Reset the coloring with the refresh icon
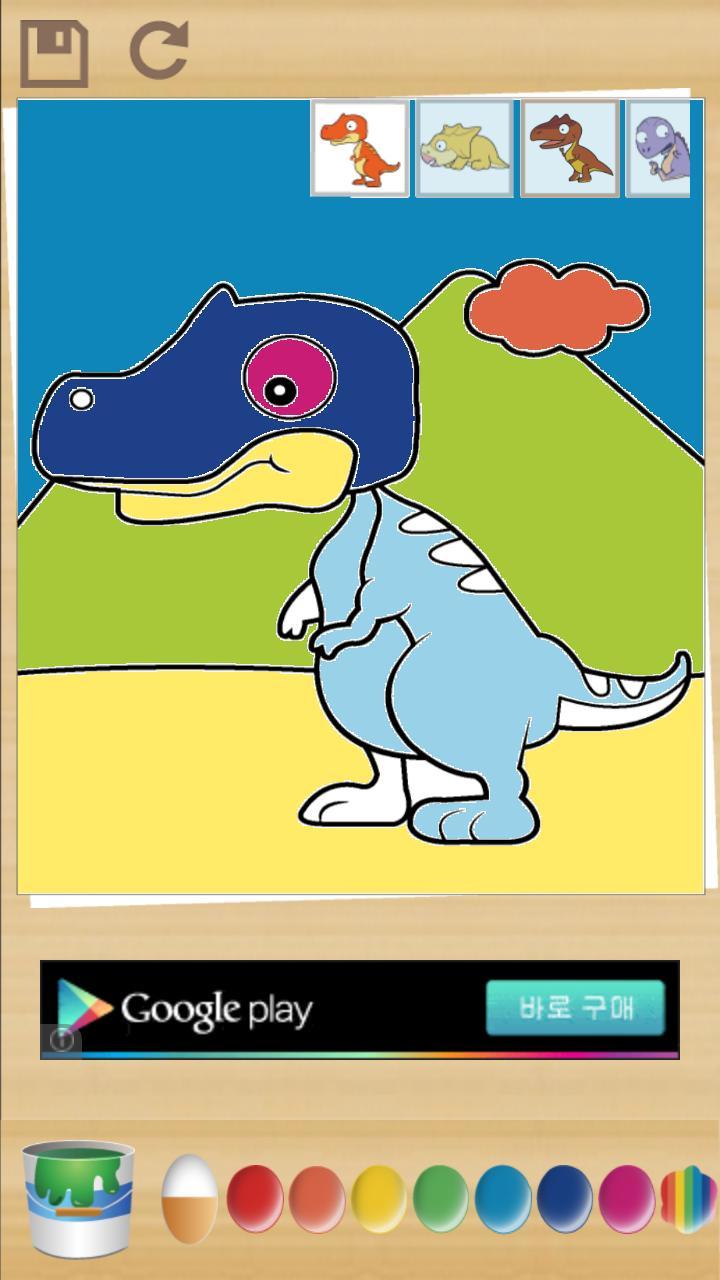This screenshot has width=720, height=1280. (159, 52)
